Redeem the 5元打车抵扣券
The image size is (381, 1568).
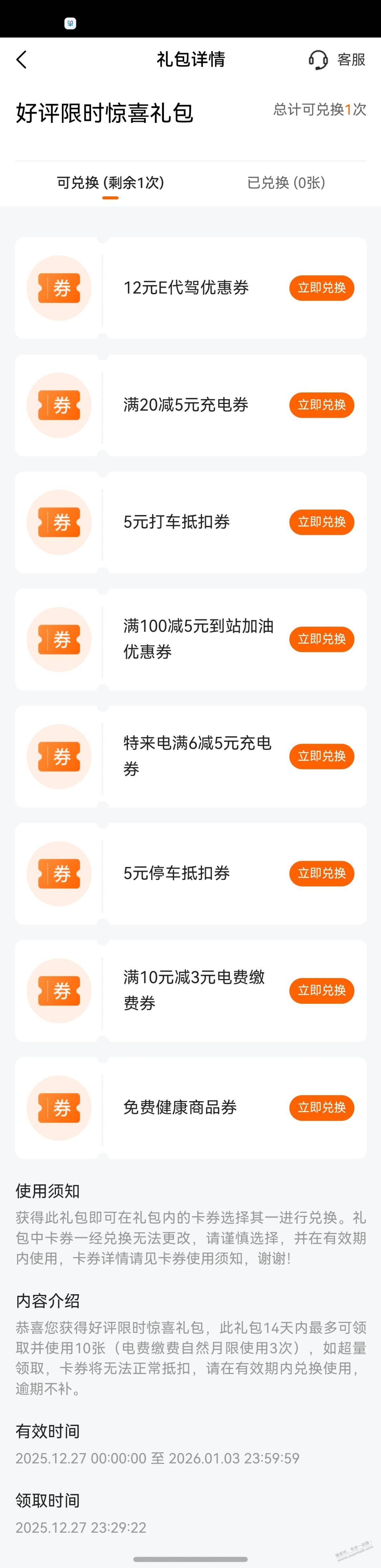pyautogui.click(x=321, y=522)
